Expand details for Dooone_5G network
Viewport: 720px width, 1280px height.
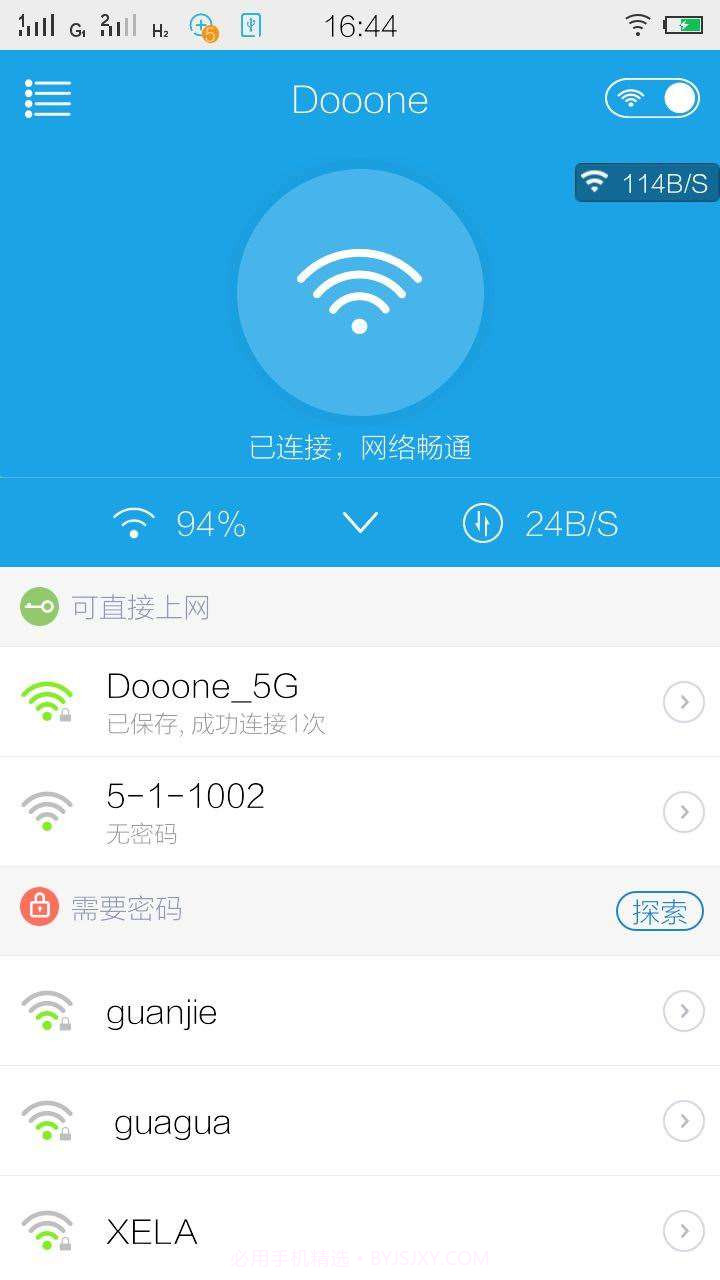684,701
